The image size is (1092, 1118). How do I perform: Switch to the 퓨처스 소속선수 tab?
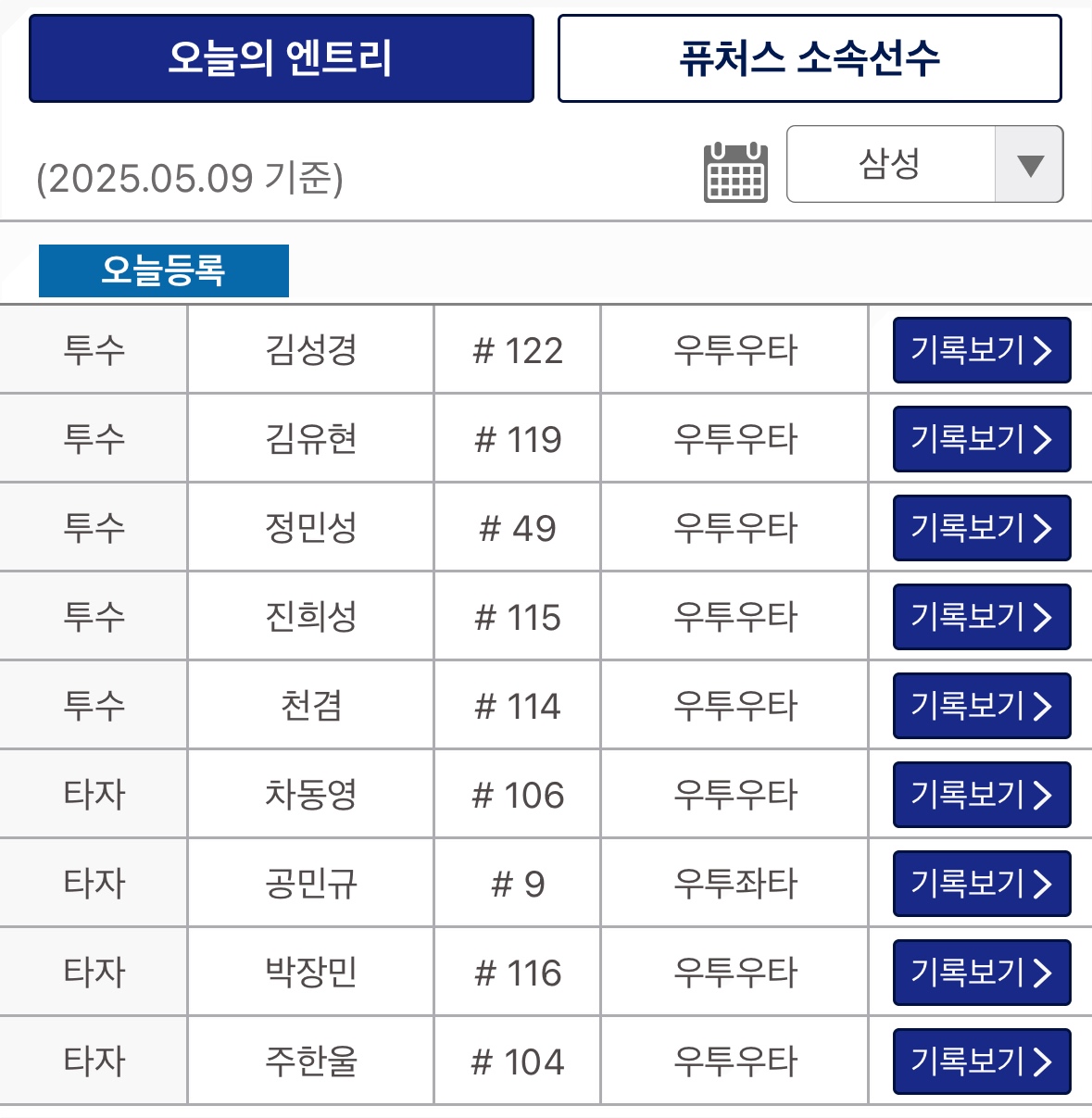[810, 58]
